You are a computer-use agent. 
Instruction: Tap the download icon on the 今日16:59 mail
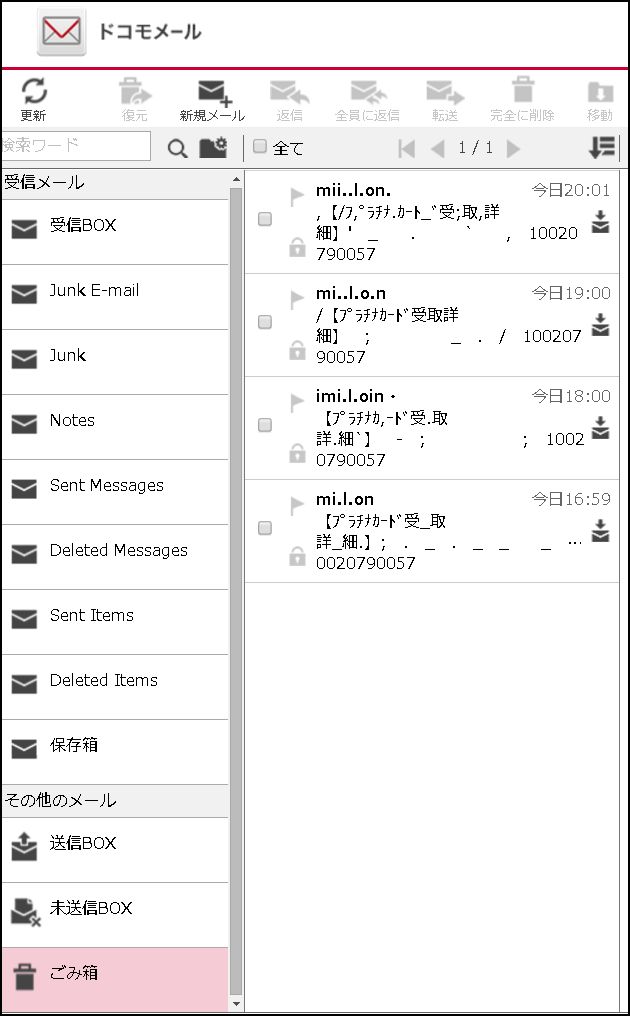600,531
